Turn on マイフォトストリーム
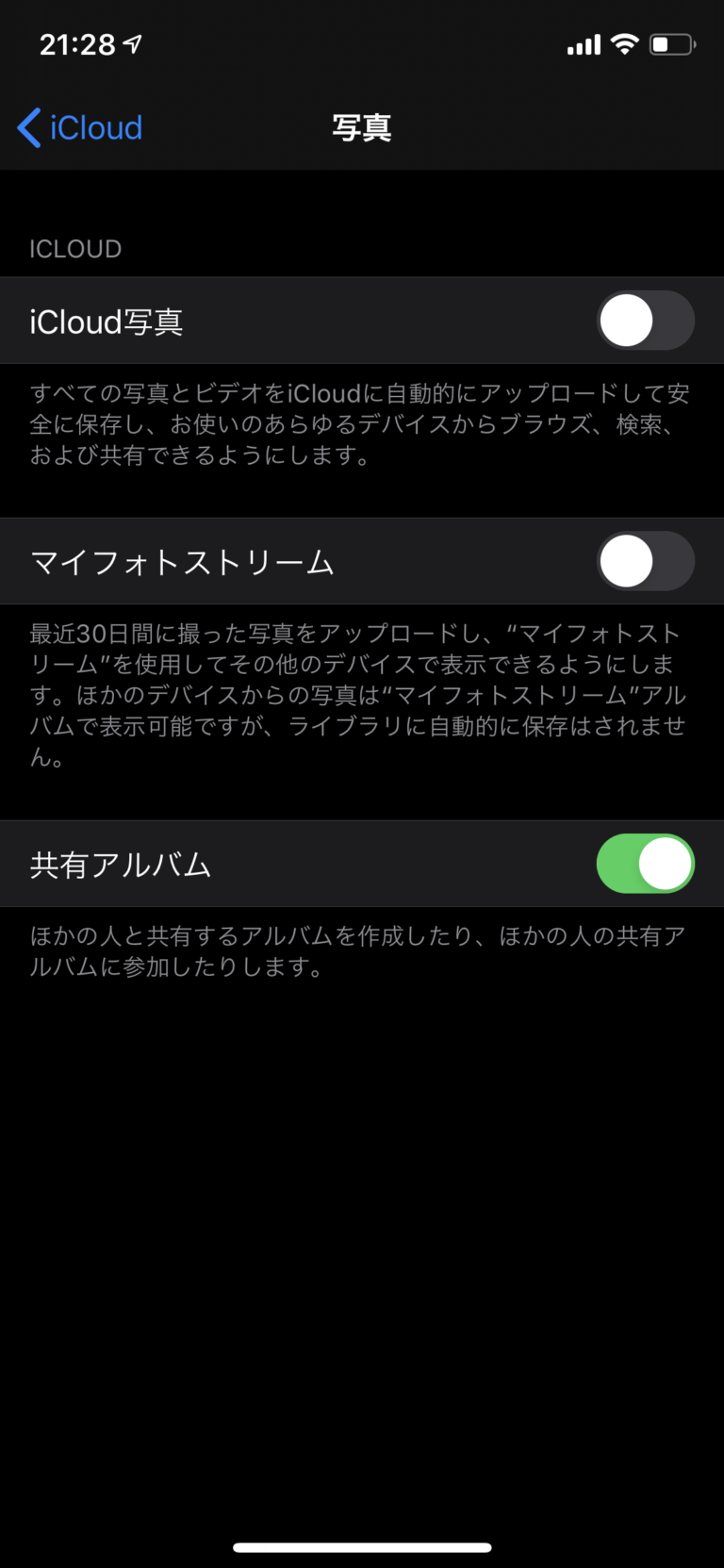This screenshot has width=724, height=1568. pyautogui.click(x=645, y=561)
